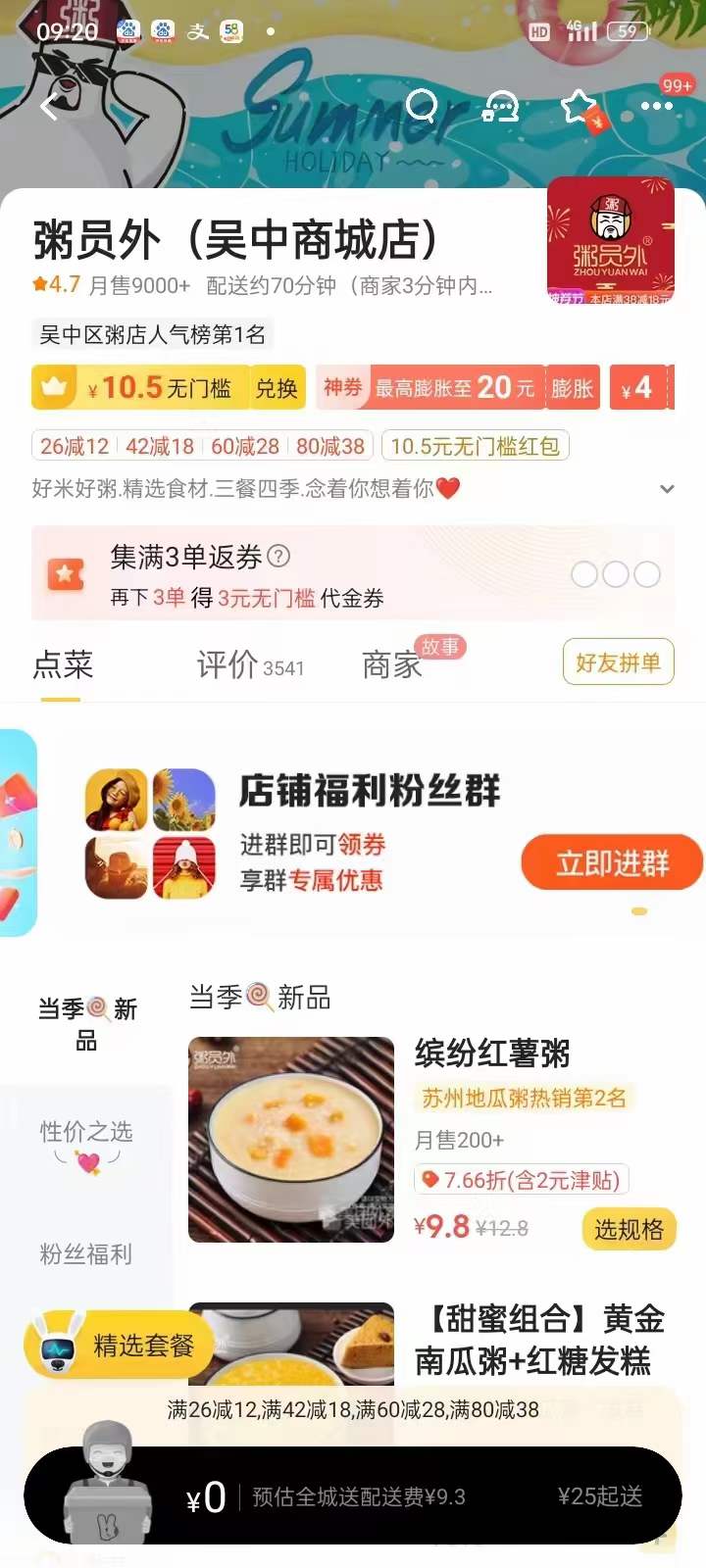Viewport: 706px width, 1568px height.
Task: Join the fan group via 立即进群
Action: pyautogui.click(x=612, y=863)
